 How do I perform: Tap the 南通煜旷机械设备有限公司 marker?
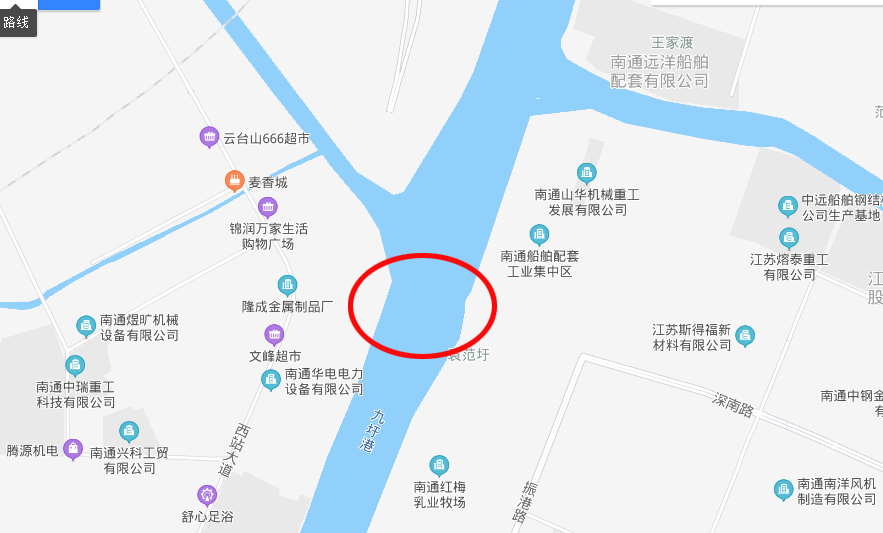click(x=87, y=325)
